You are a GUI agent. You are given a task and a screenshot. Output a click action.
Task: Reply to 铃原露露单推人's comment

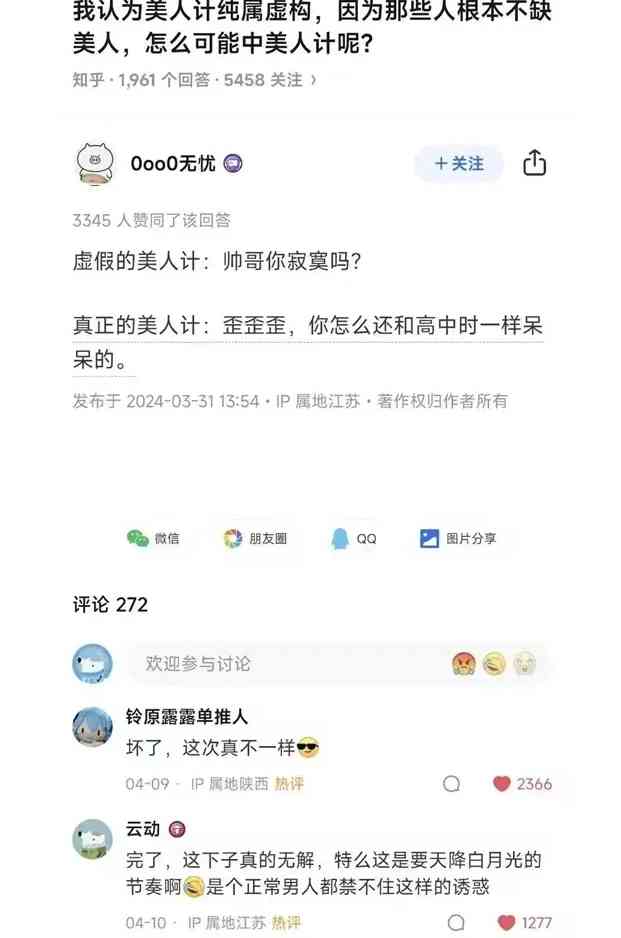pyautogui.click(x=452, y=784)
